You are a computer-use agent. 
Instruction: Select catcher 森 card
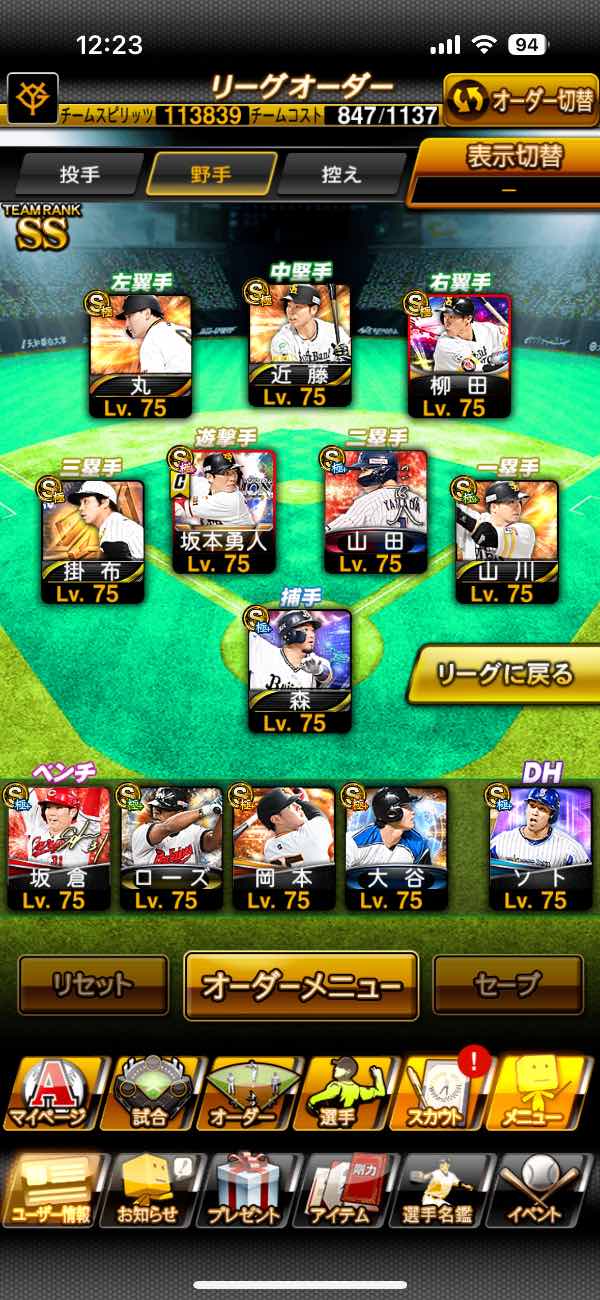click(300, 672)
